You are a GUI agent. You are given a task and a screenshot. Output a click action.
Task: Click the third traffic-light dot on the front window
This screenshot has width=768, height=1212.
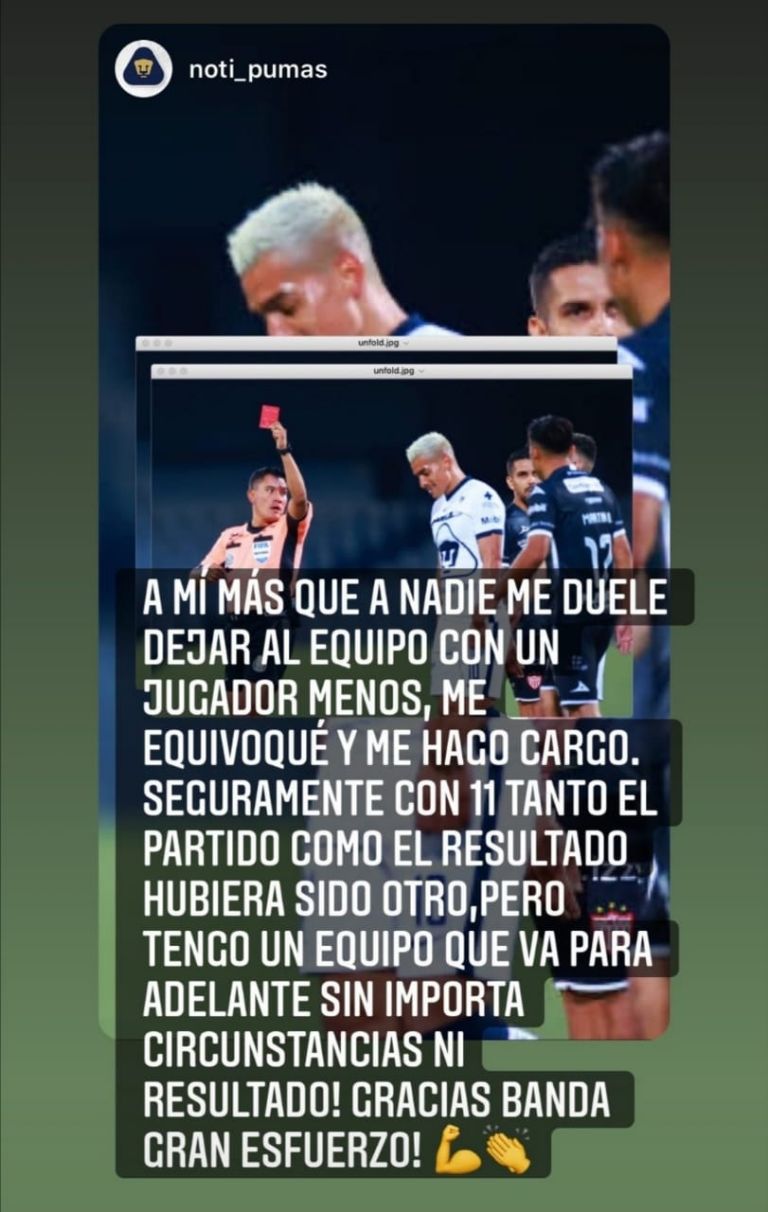[181, 372]
